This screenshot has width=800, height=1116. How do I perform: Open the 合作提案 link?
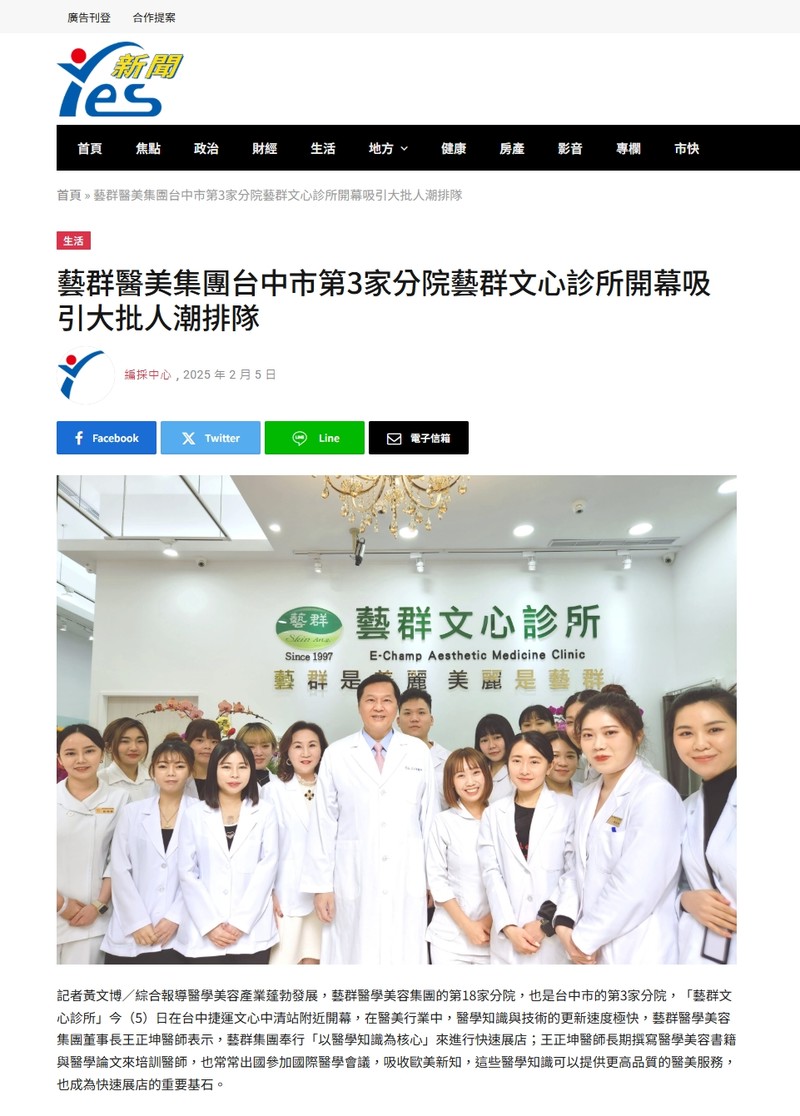(154, 18)
